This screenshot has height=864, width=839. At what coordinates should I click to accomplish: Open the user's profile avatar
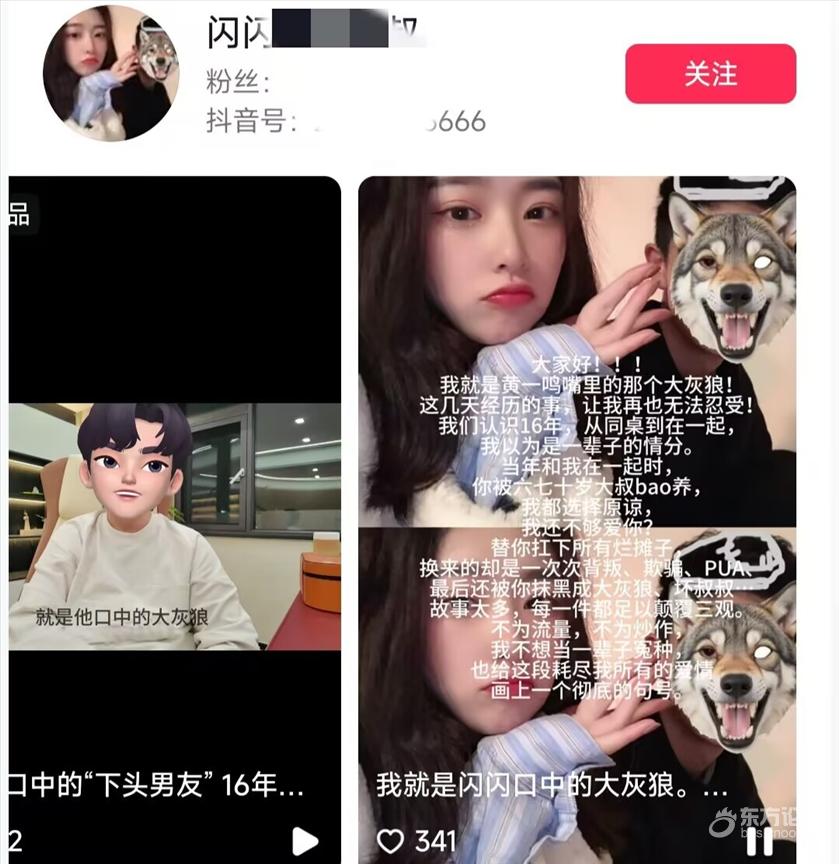coord(110,73)
